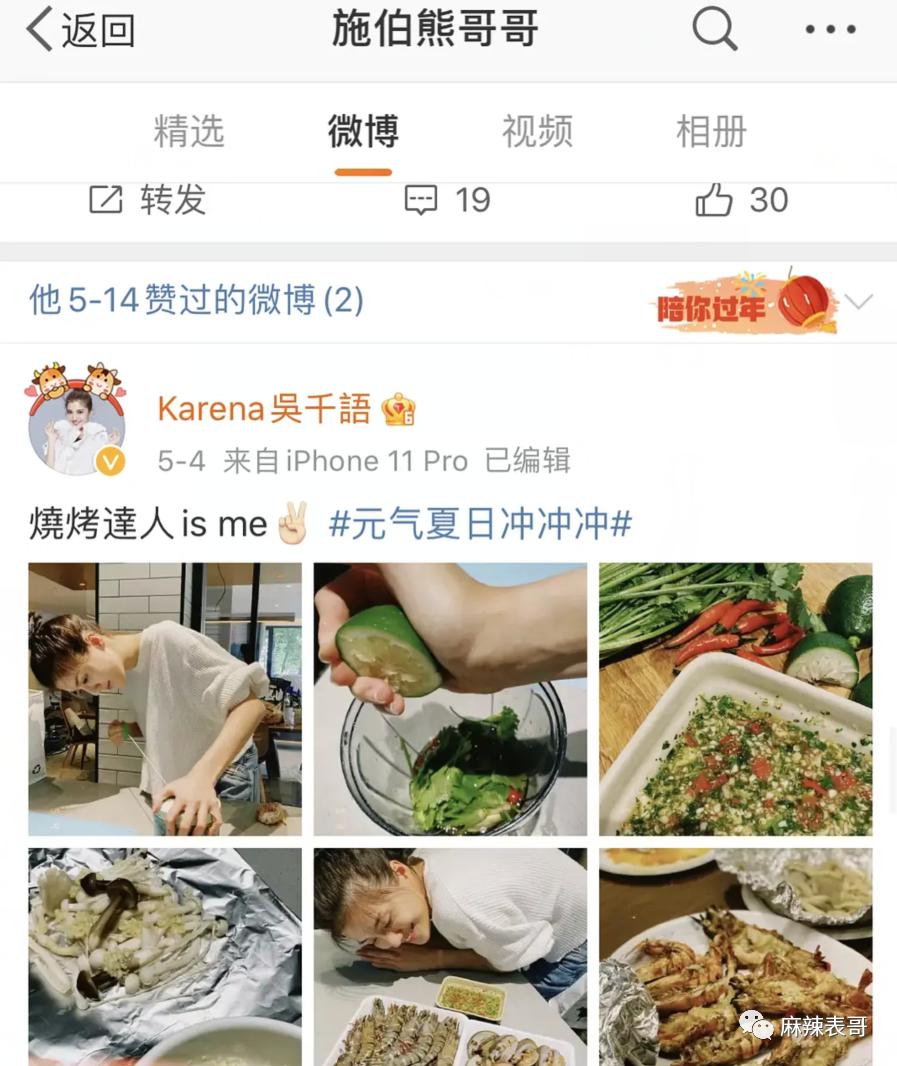Image resolution: width=897 pixels, height=1066 pixels.
Task: Switch to the 相册 tab
Action: tap(711, 132)
